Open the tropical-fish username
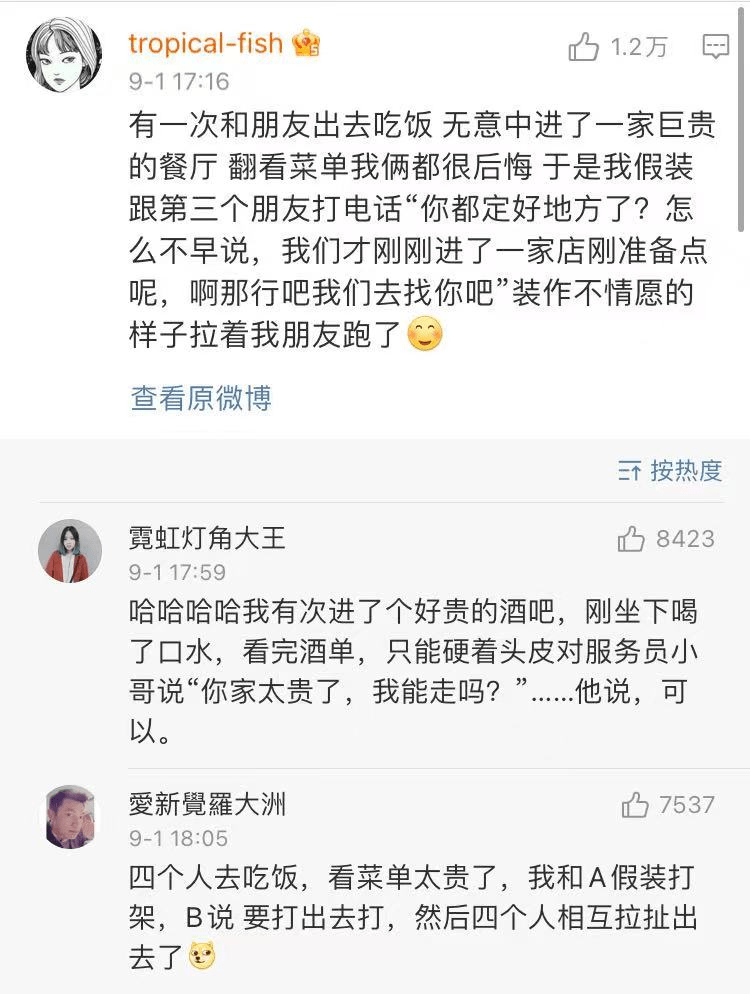The width and height of the screenshot is (750, 994). [206, 44]
